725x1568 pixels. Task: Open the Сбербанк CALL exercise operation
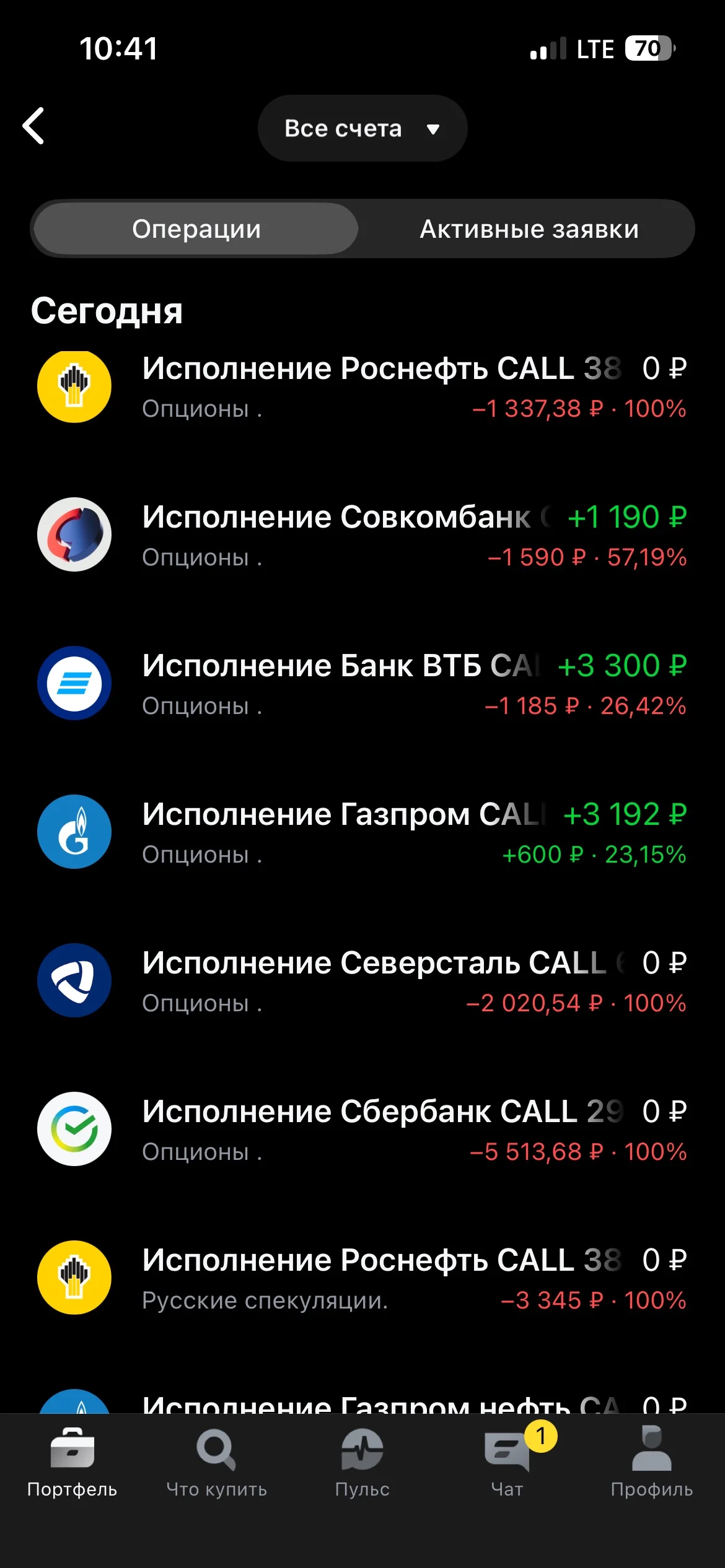tap(362, 1130)
